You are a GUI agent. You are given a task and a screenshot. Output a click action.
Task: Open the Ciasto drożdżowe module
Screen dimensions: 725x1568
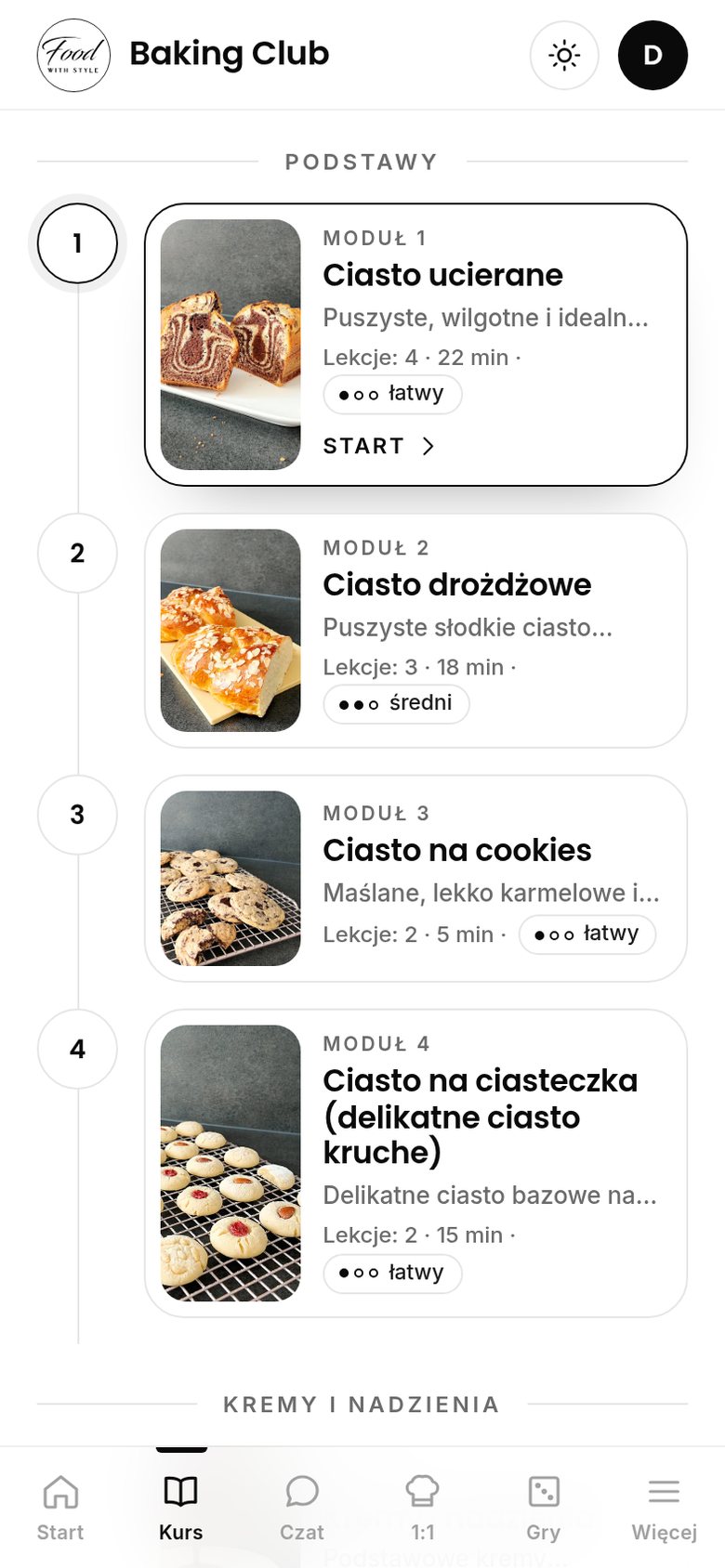point(415,631)
